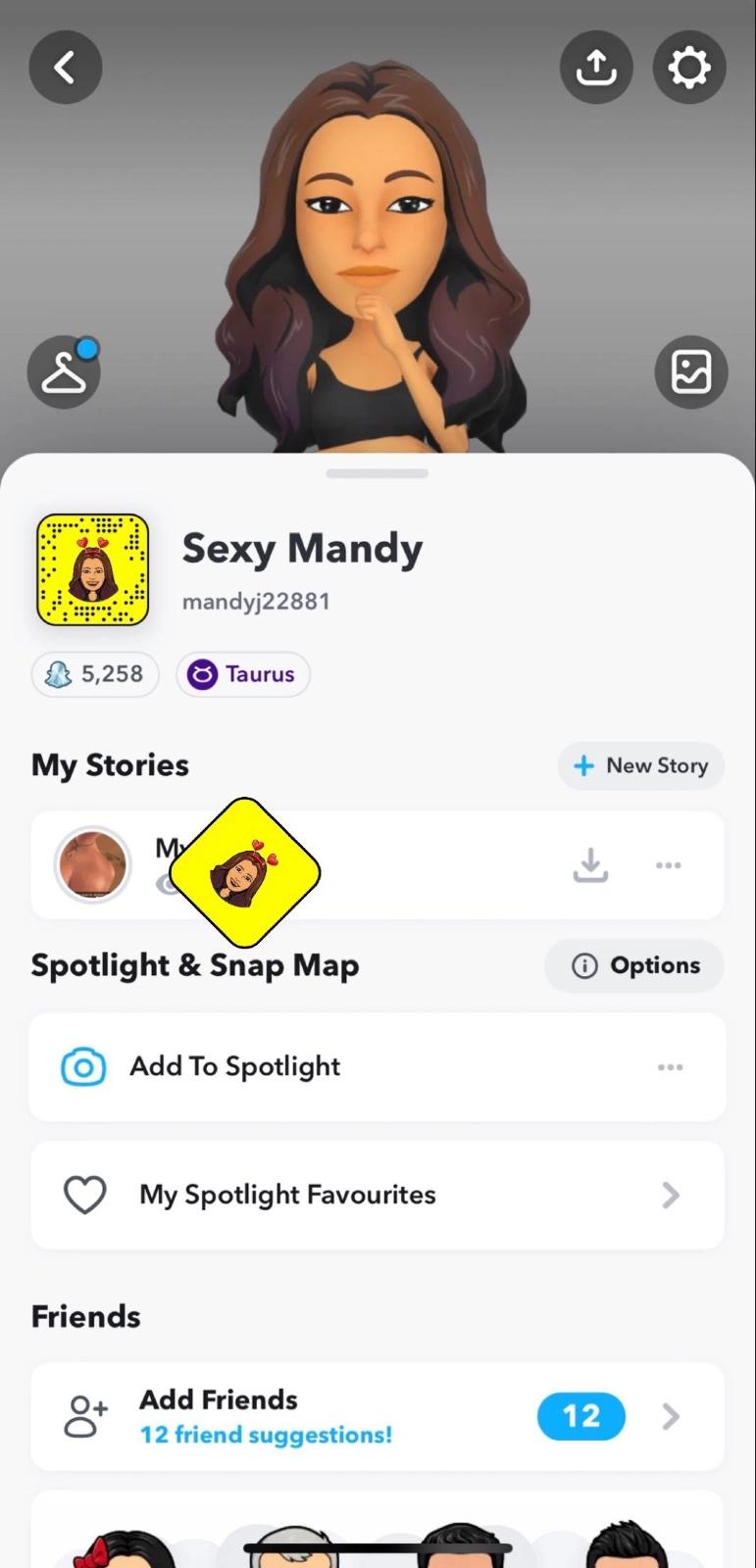Open the Snapcode next to Sexy Mandy
756x1568 pixels.
tap(93, 569)
